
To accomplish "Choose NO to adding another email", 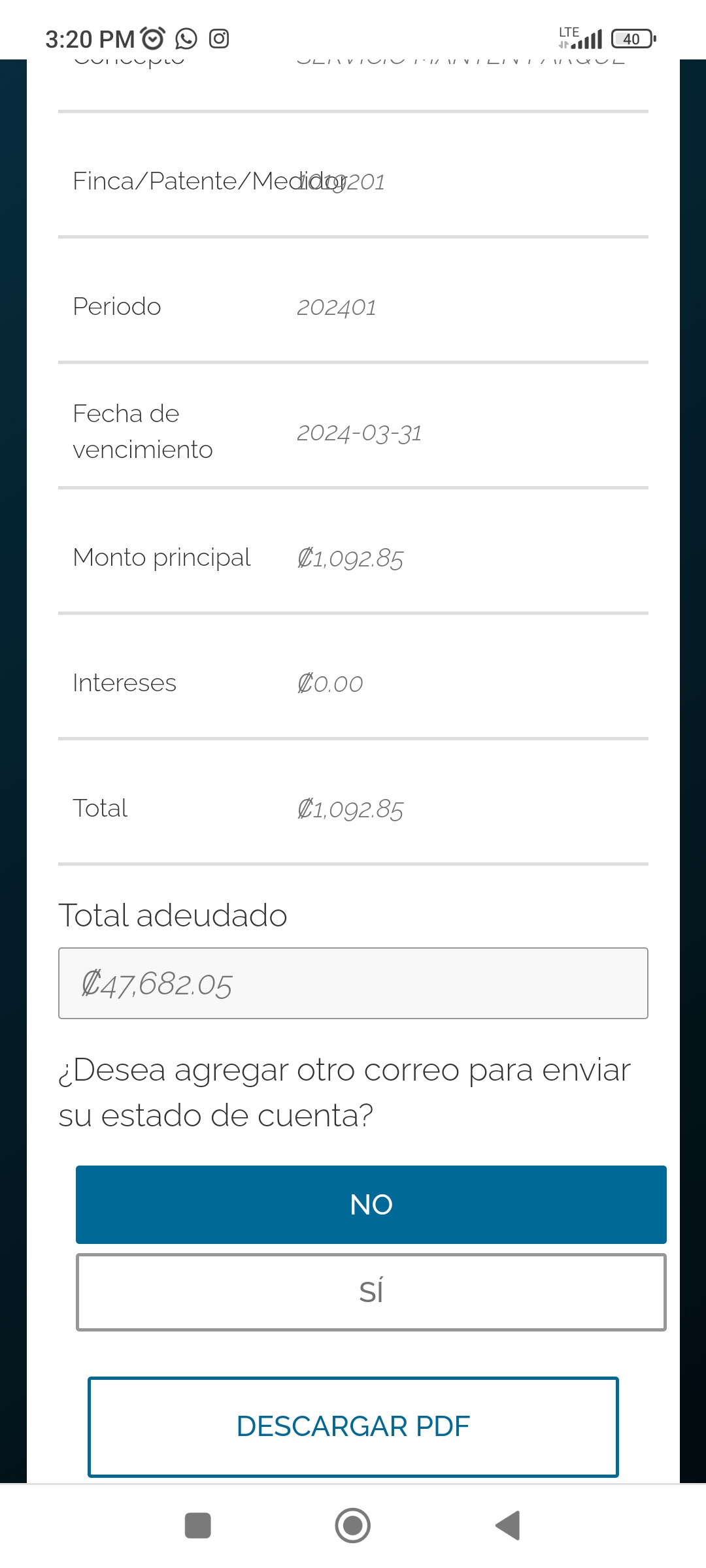I will (x=371, y=1204).
